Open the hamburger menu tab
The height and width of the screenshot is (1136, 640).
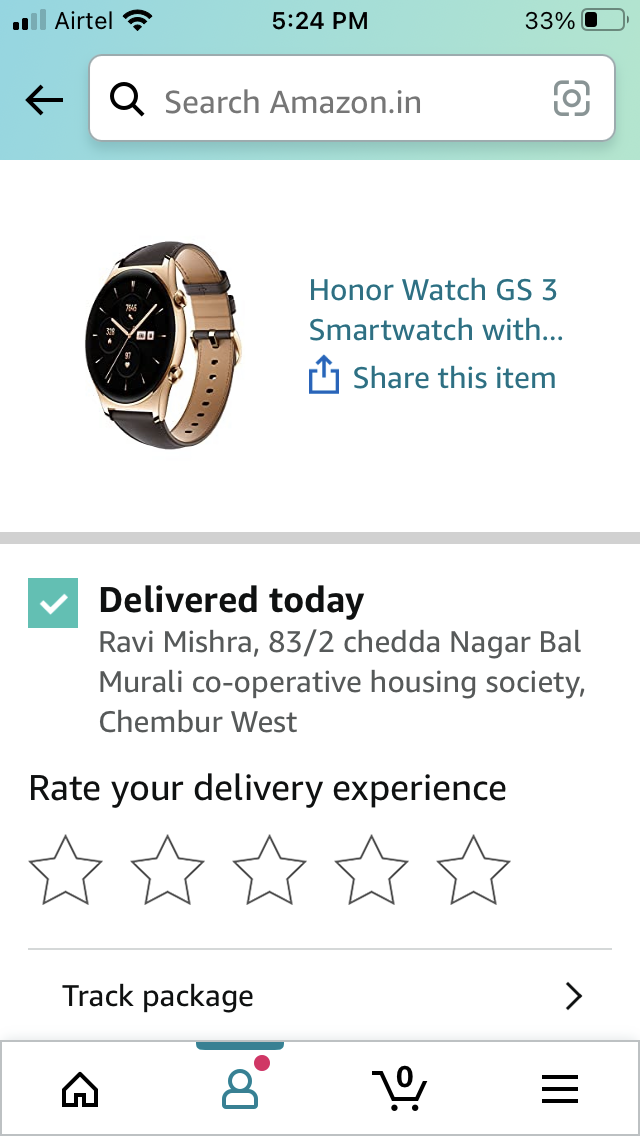tap(560, 1088)
